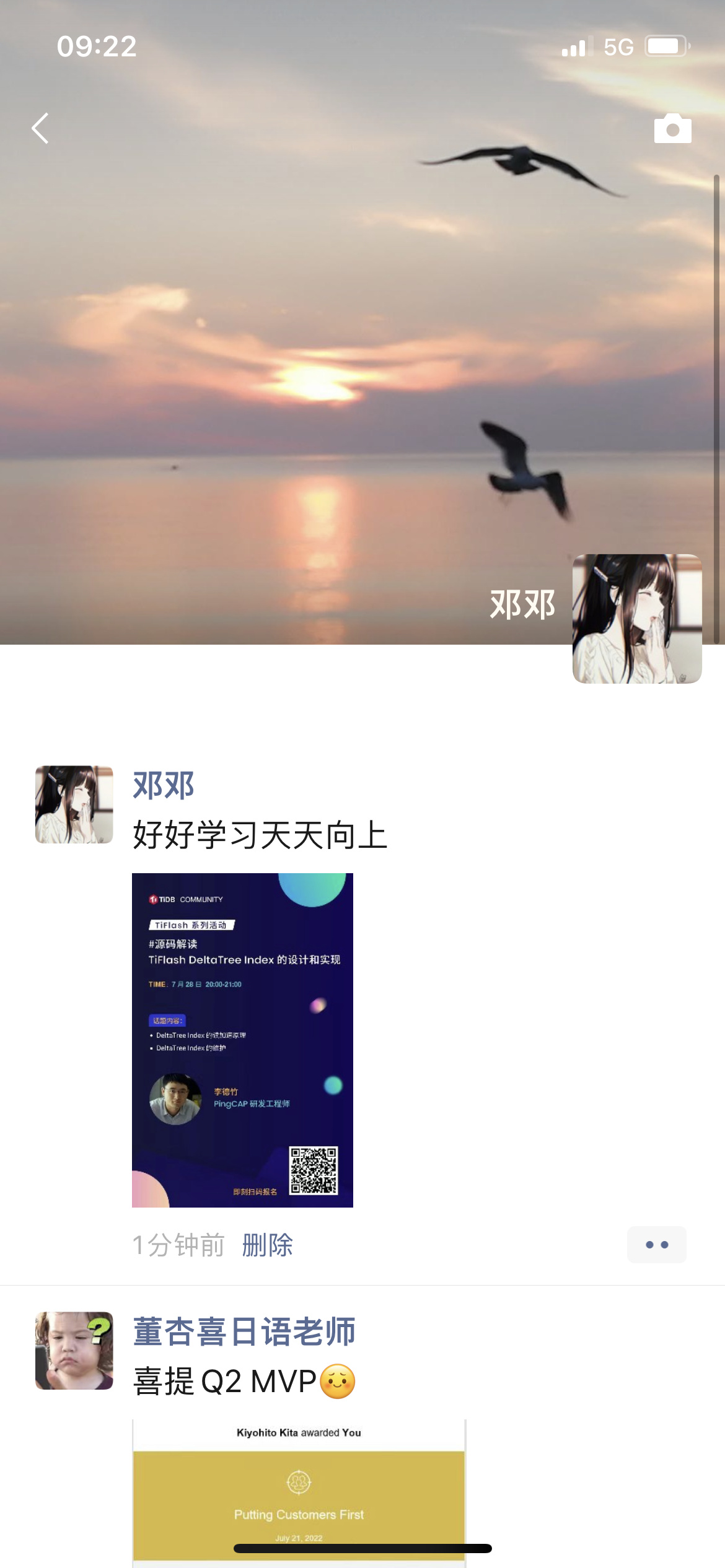This screenshot has width=725, height=1568.
Task: View the TiFlash poster image in 邓邓's post
Action: (242, 1040)
